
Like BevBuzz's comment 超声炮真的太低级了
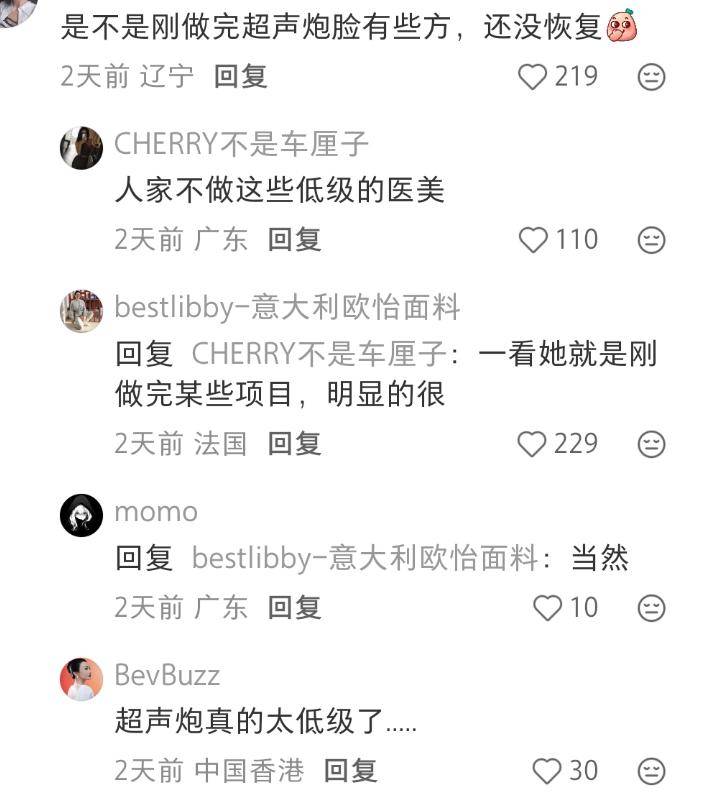pyautogui.click(x=547, y=771)
